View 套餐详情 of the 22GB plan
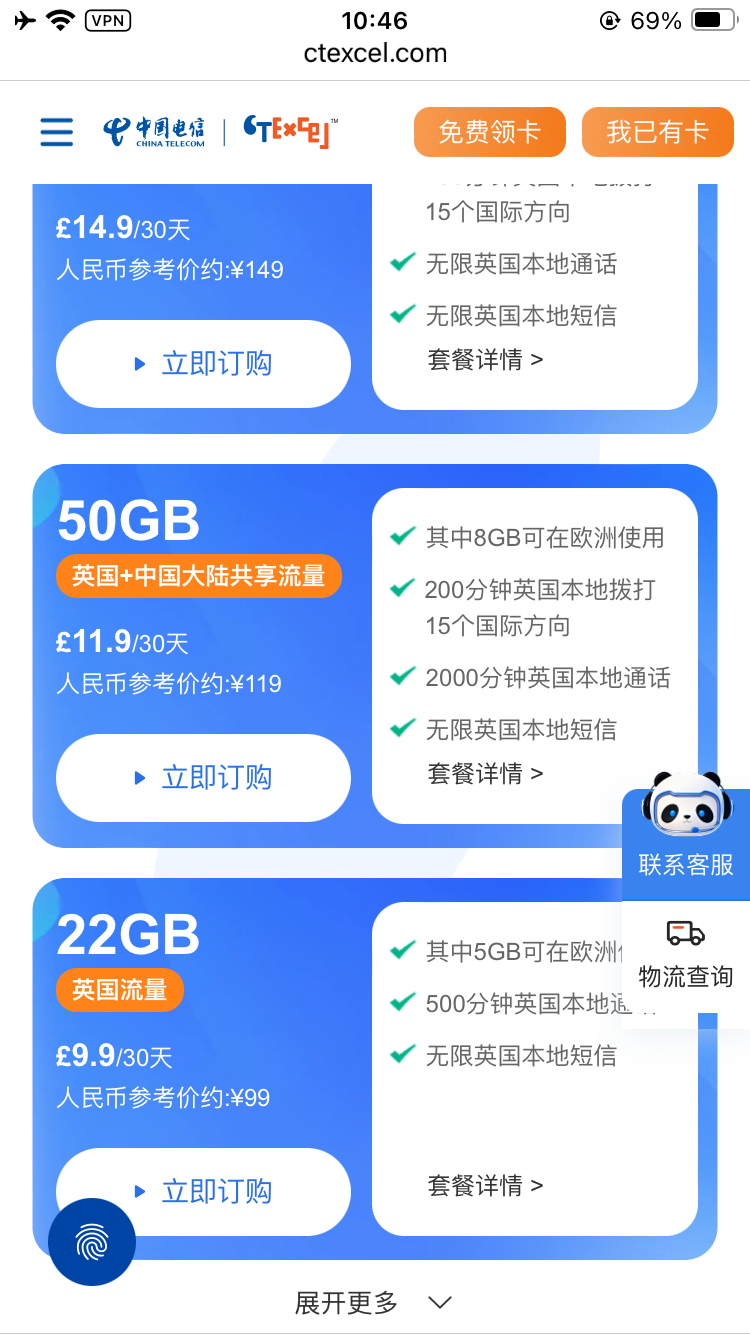This screenshot has height=1334, width=750. click(485, 1186)
